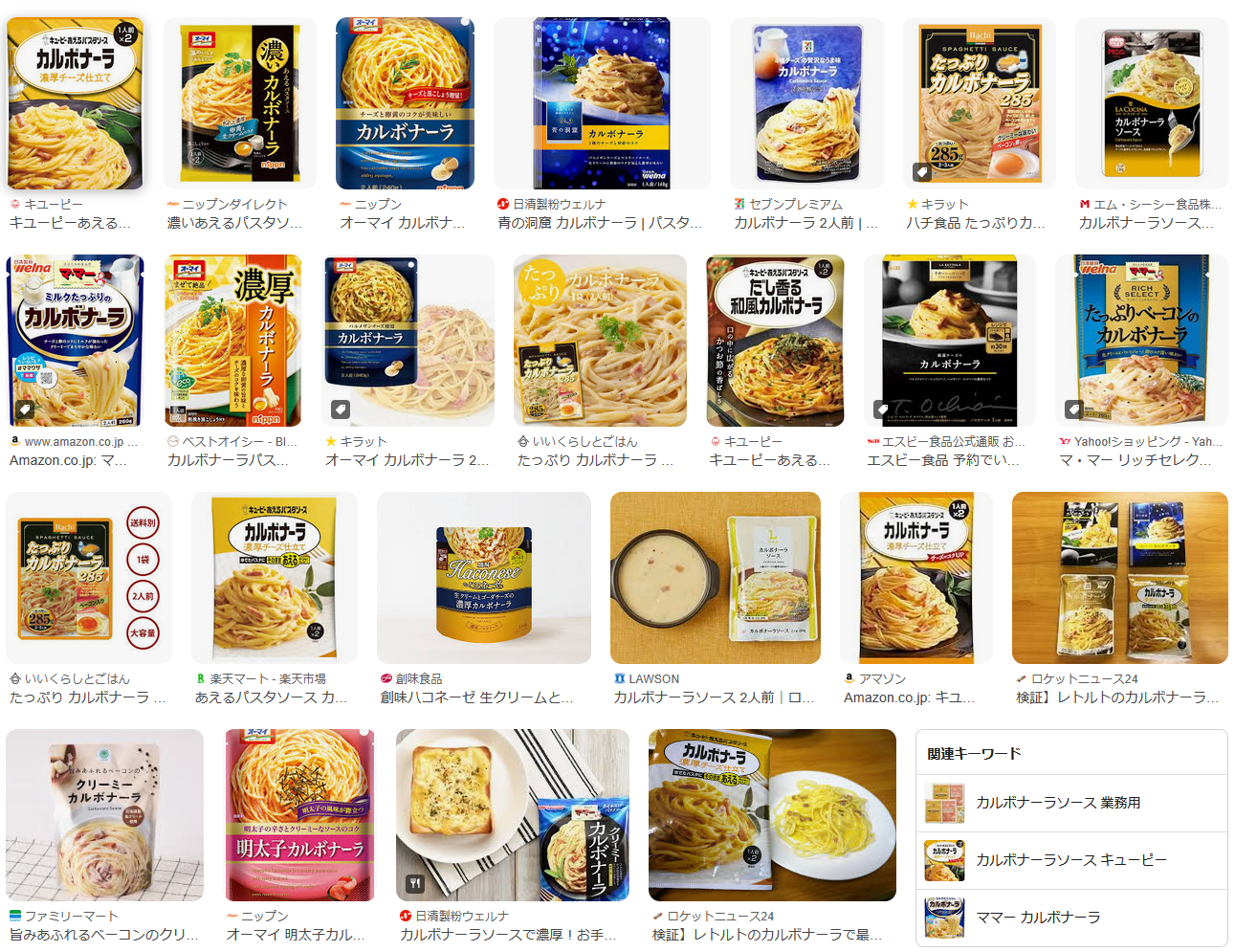This screenshot has width=1235, height=952.
Task: Open the キユーピー だし香る和風カルボナーラ result
Action: pos(775,341)
